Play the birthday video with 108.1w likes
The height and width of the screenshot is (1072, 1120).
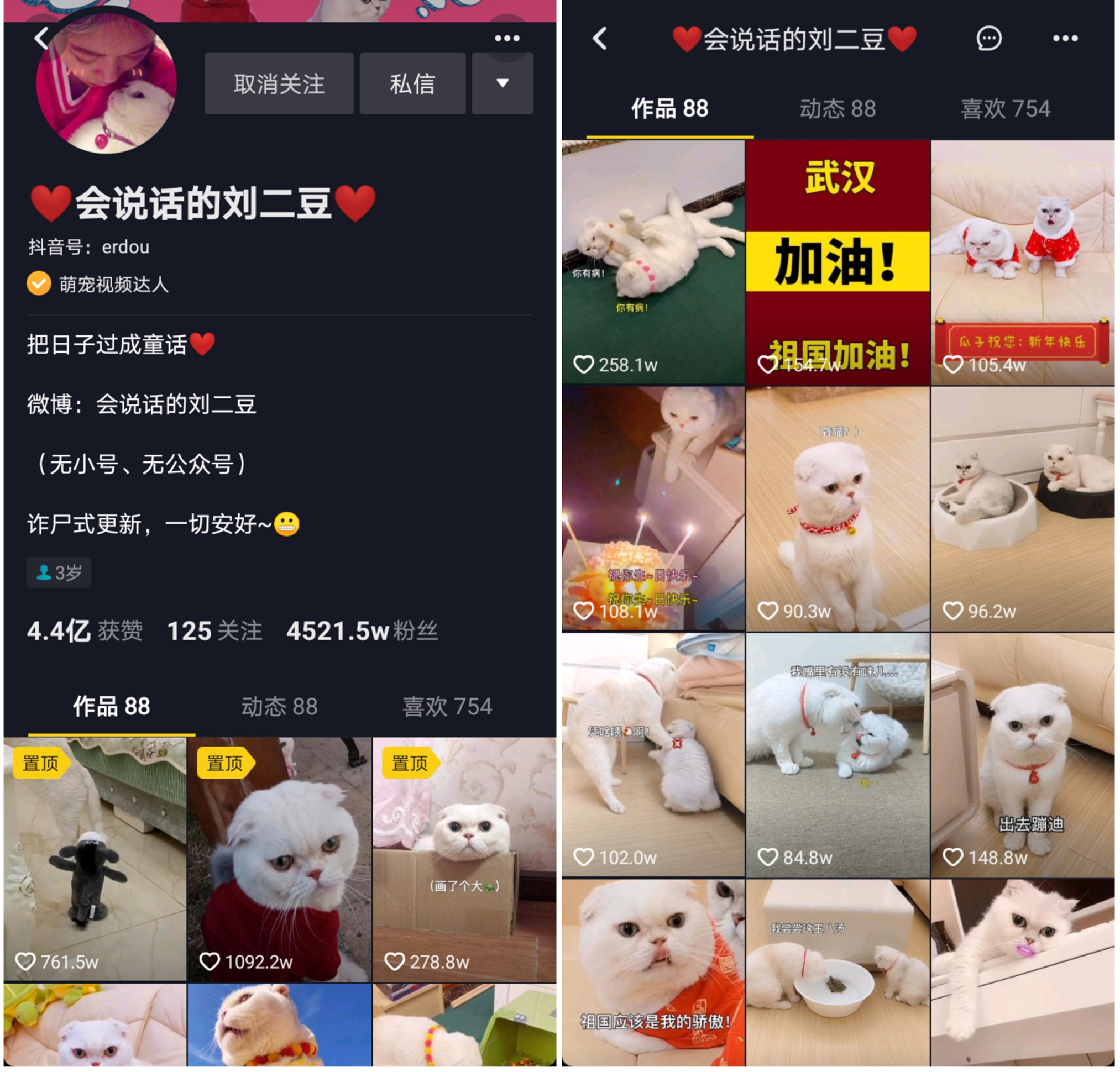[652, 508]
